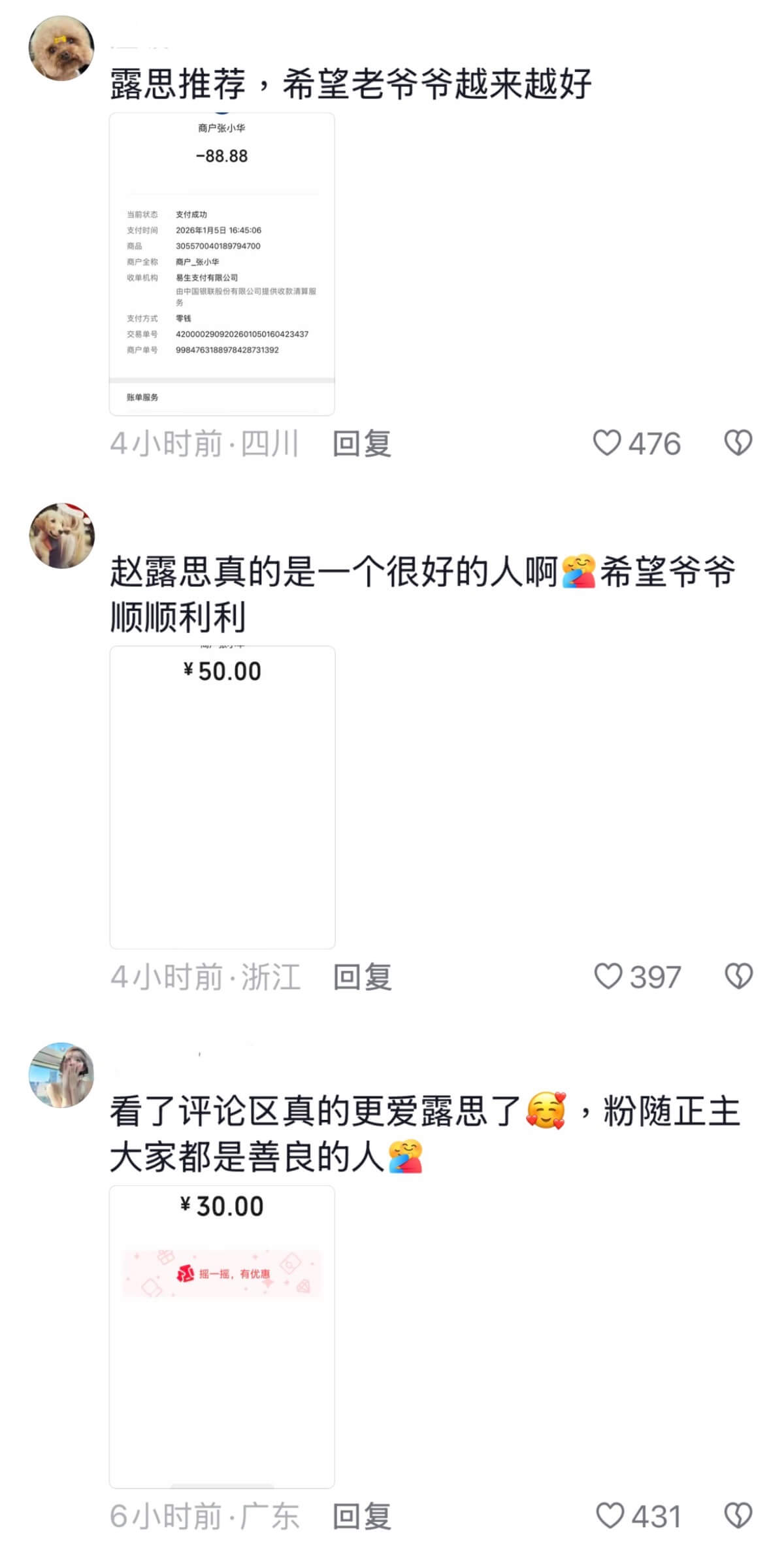Like the 浙江 comment with 397 likes

[x=608, y=977]
